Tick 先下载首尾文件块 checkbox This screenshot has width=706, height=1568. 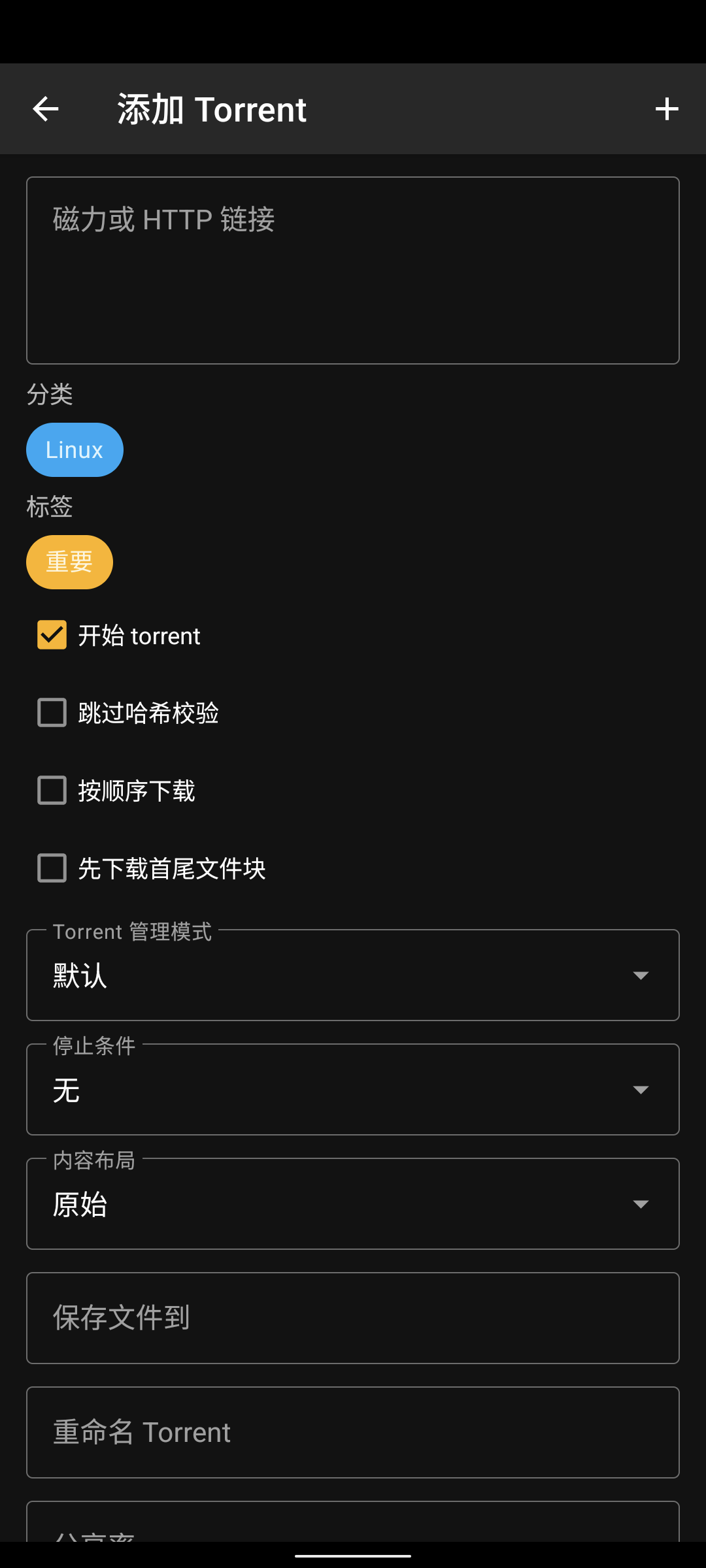click(52, 868)
